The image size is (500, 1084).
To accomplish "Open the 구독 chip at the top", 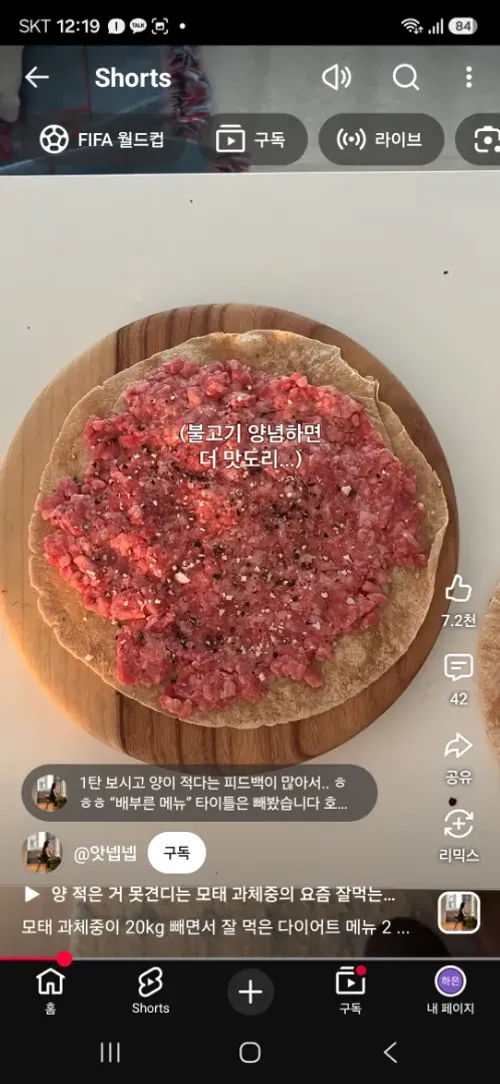I will click(x=252, y=140).
